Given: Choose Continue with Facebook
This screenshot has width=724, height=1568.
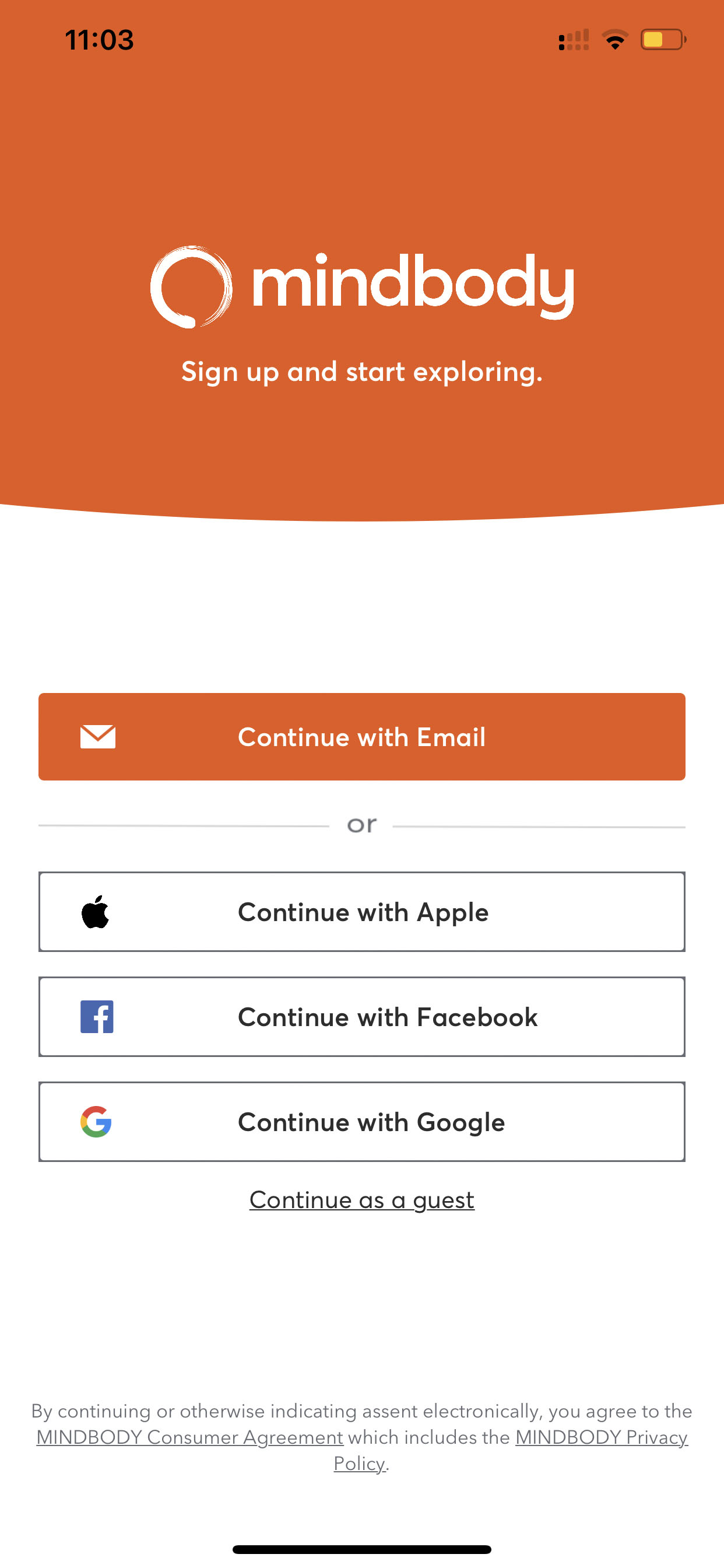Looking at the screenshot, I should click(x=361, y=1017).
